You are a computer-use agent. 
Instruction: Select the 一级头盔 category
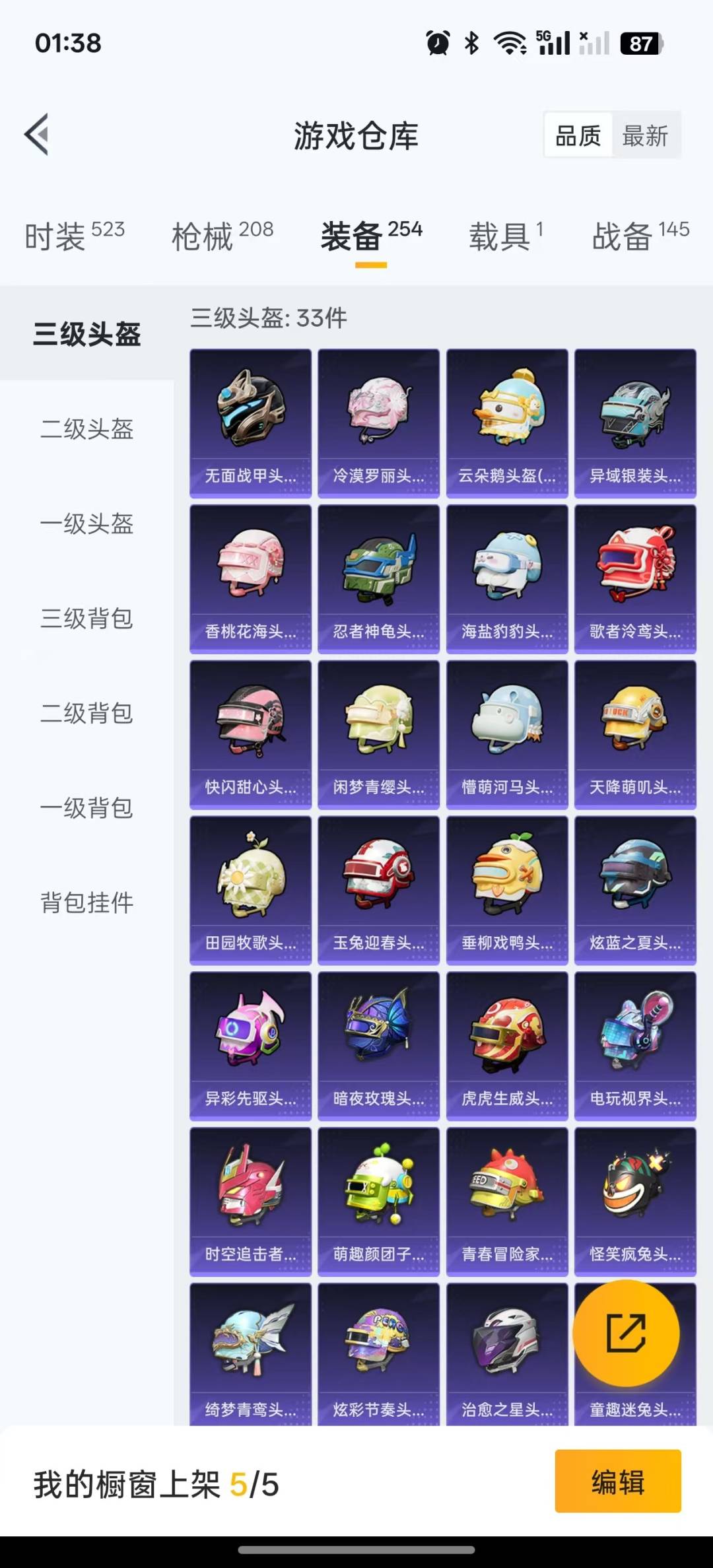[x=87, y=524]
